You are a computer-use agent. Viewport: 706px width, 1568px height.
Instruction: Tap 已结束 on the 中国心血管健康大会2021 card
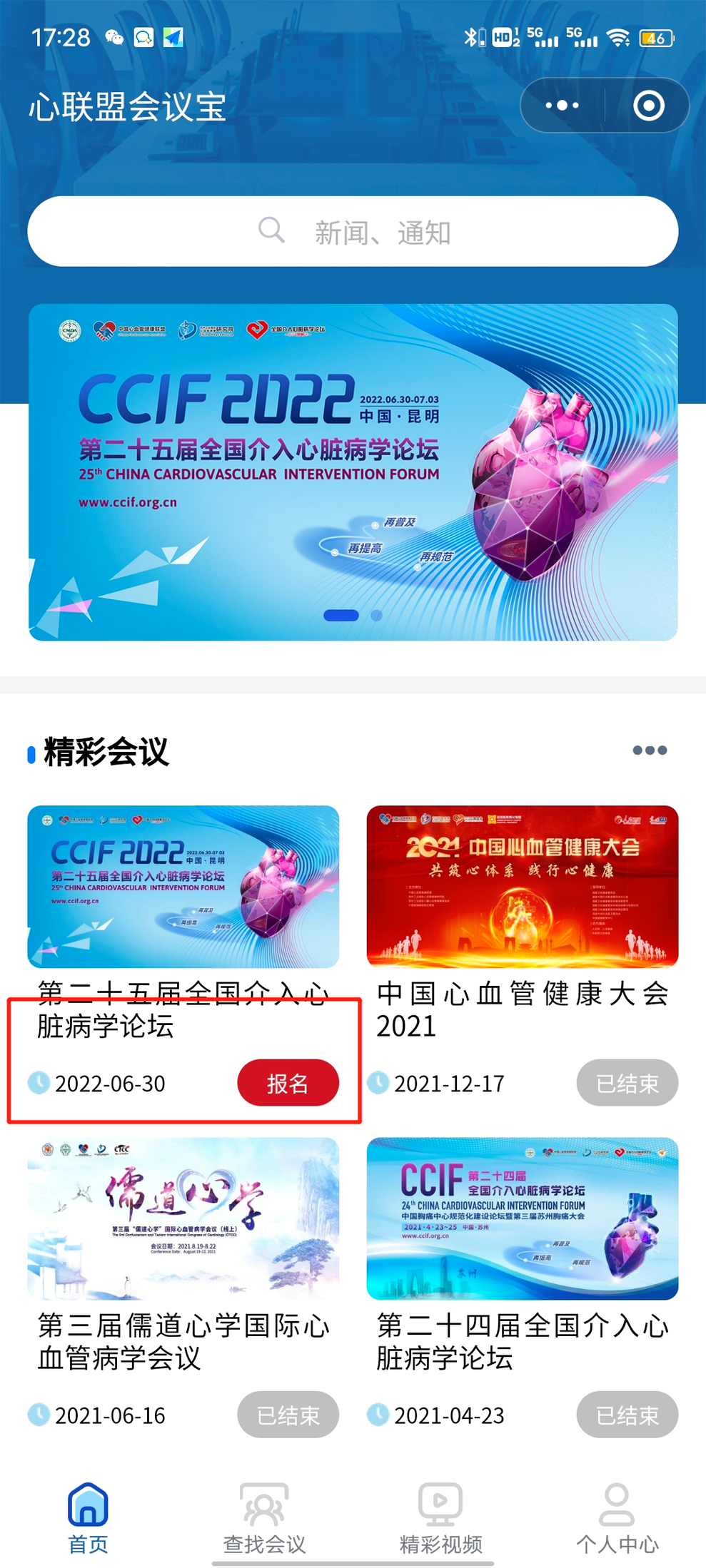pyautogui.click(x=627, y=1083)
